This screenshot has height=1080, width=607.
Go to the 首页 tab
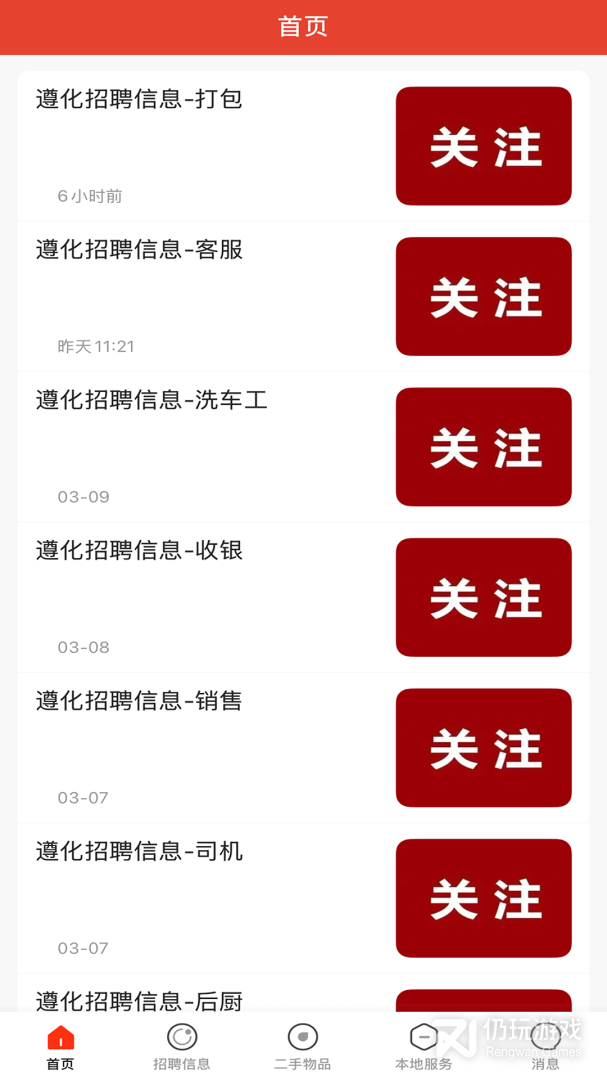[x=60, y=1046]
